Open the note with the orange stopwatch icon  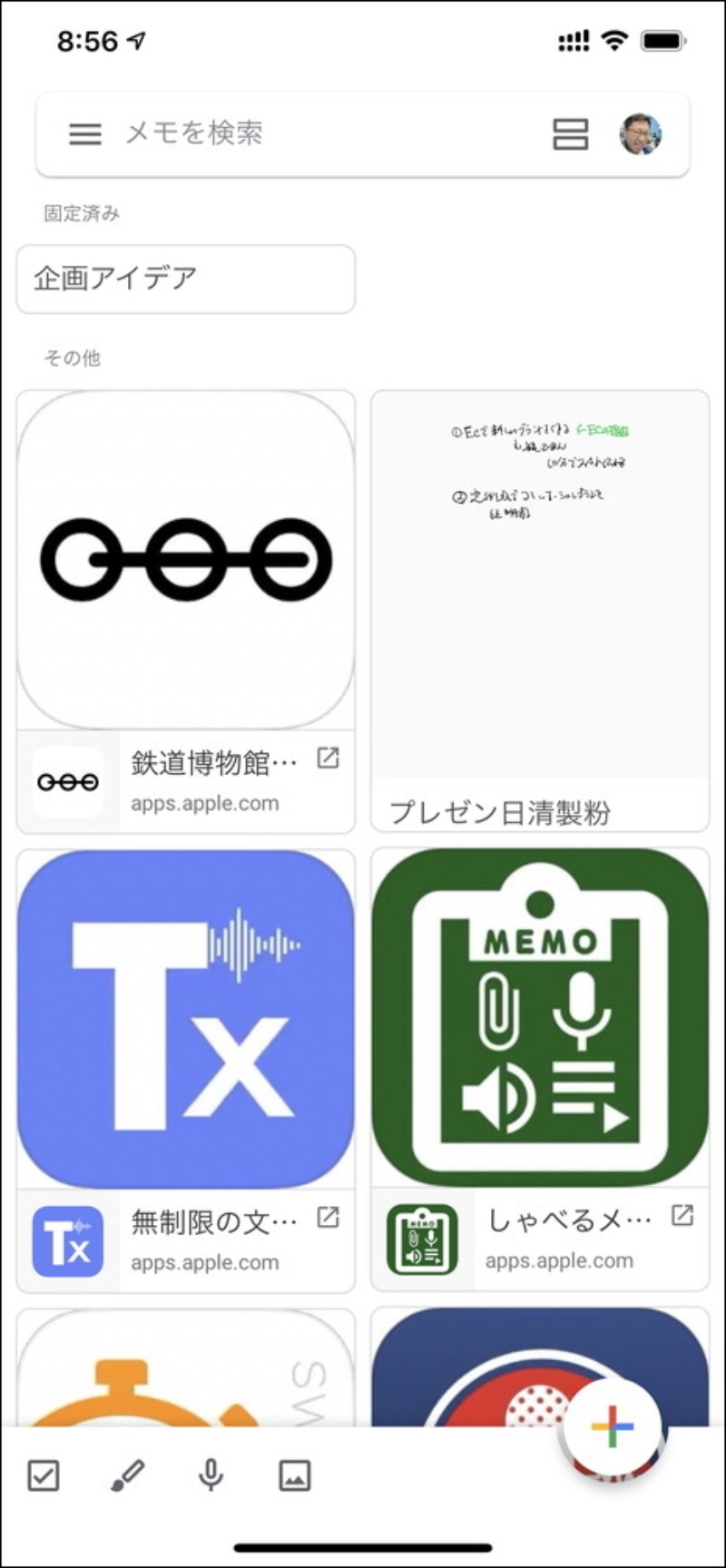pyautogui.click(x=185, y=1370)
